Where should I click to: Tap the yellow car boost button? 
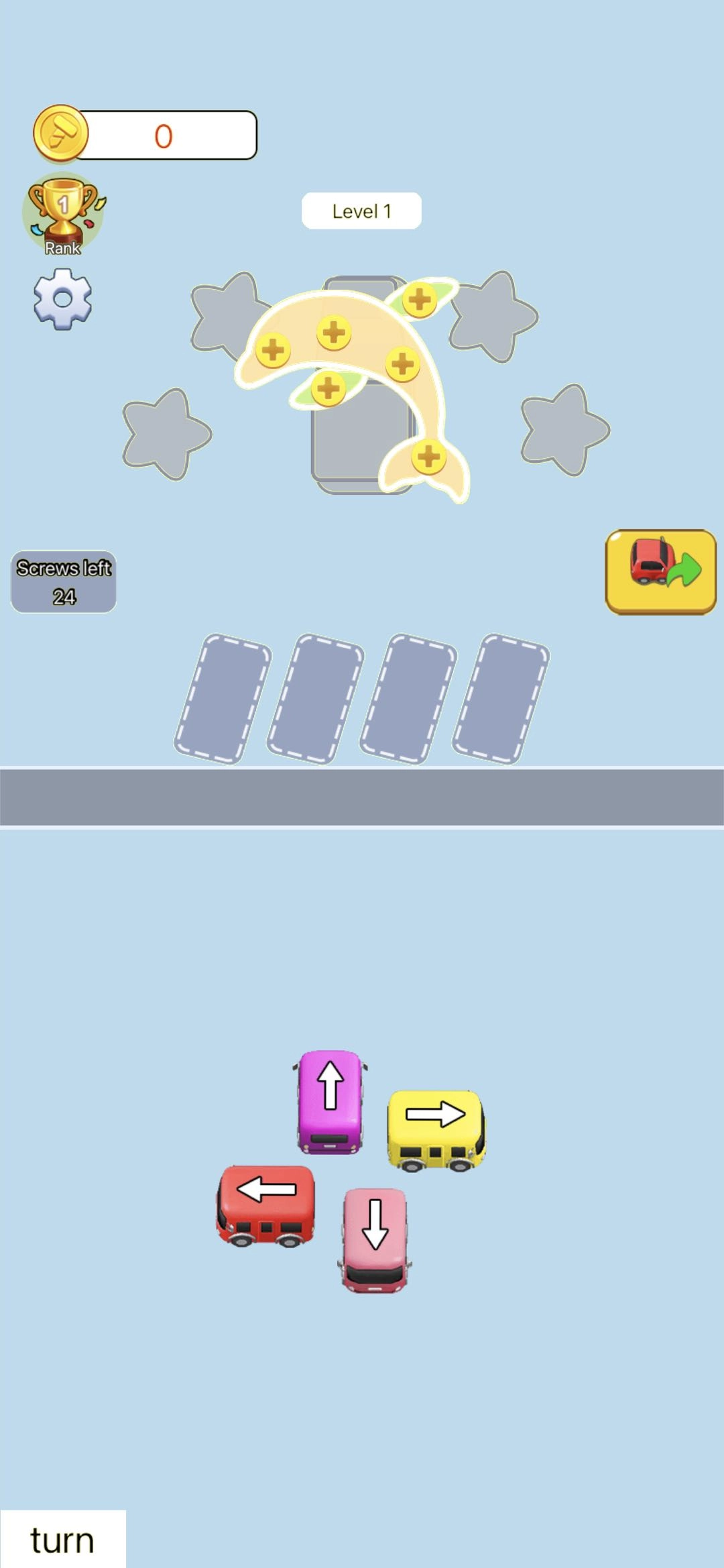[660, 571]
